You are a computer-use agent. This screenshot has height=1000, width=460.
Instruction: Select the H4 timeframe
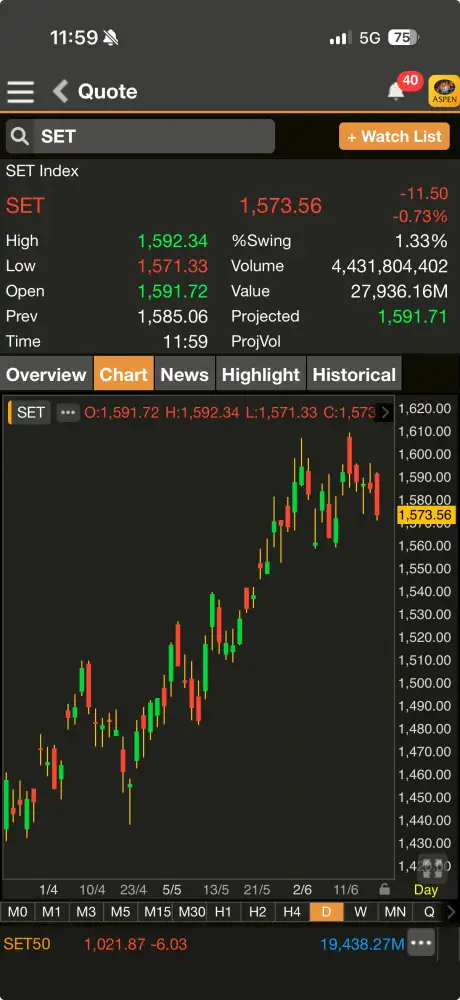tap(292, 912)
